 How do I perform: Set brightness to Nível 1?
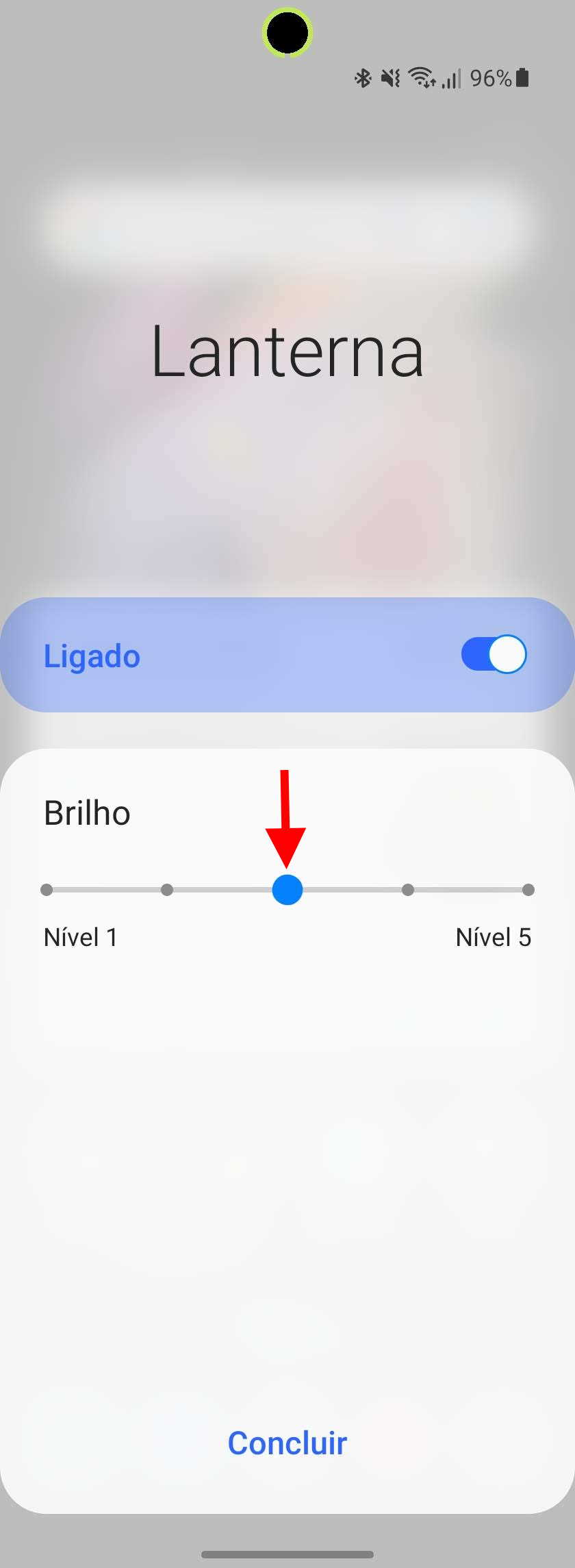tap(47, 890)
